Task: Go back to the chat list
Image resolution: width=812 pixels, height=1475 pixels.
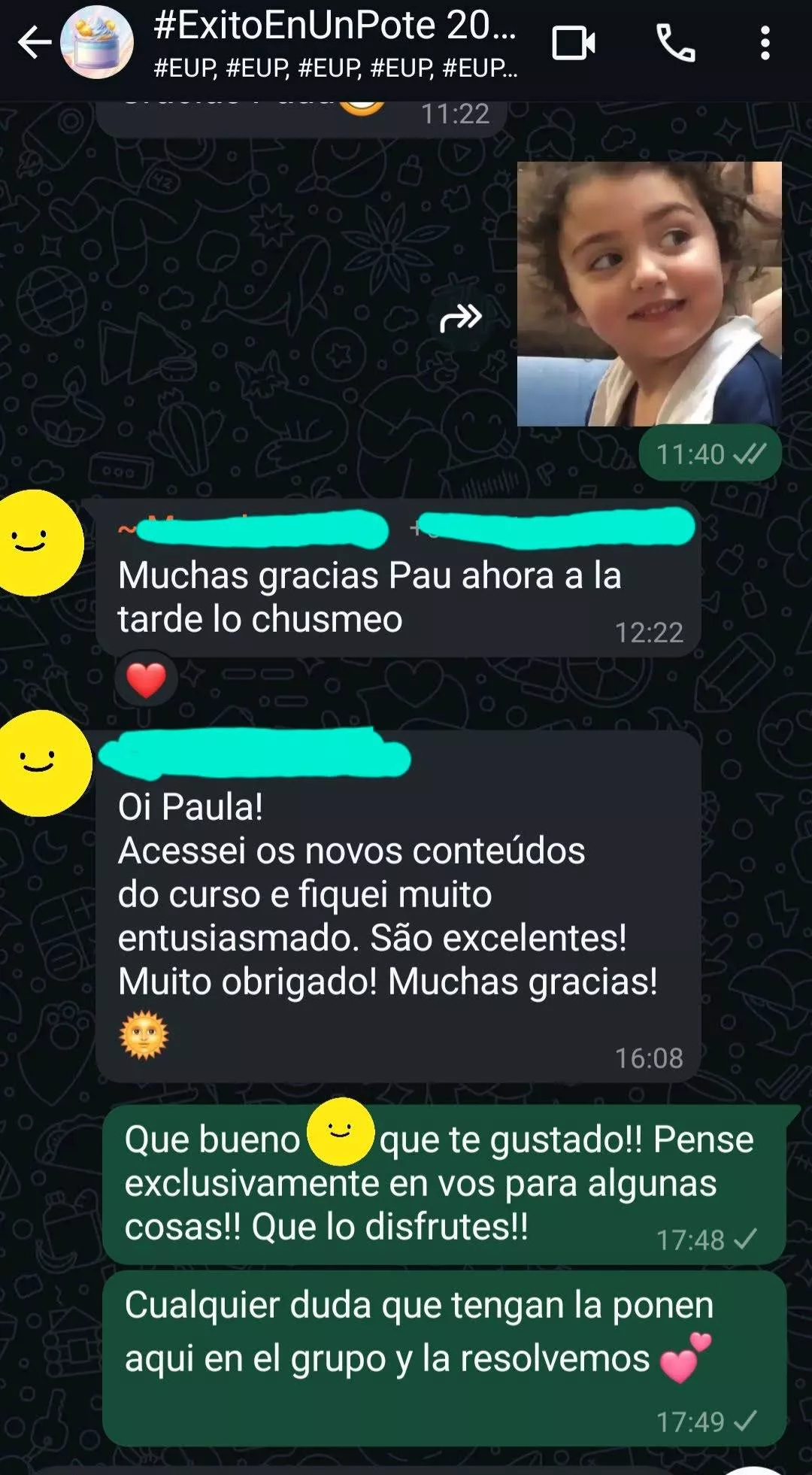Action: pyautogui.click(x=34, y=43)
